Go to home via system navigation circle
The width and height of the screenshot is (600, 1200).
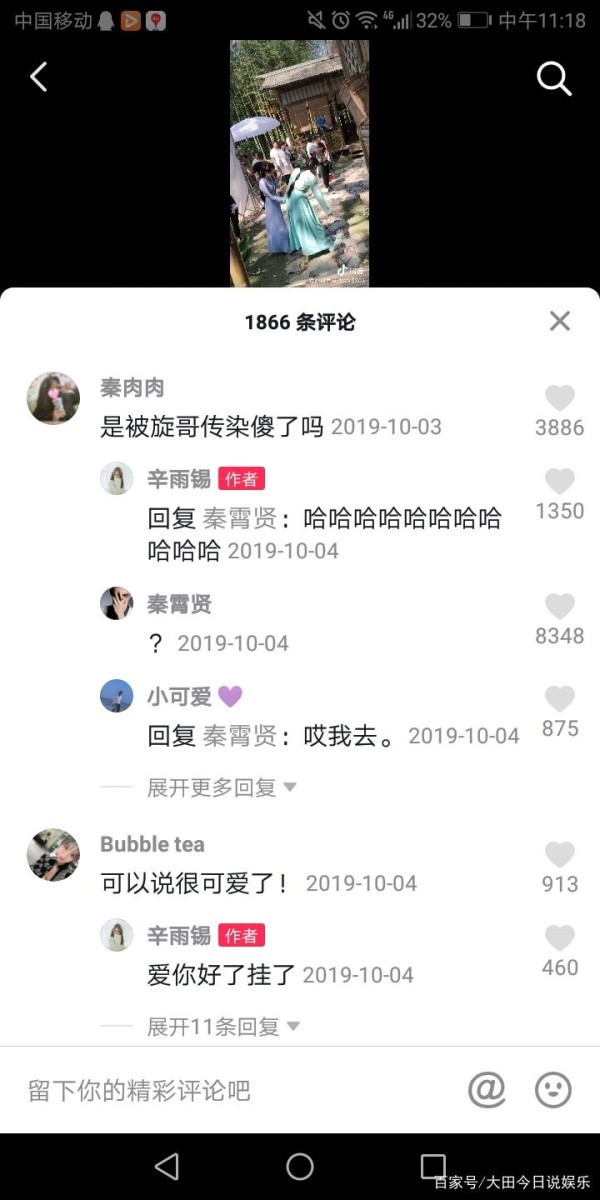(300, 1166)
